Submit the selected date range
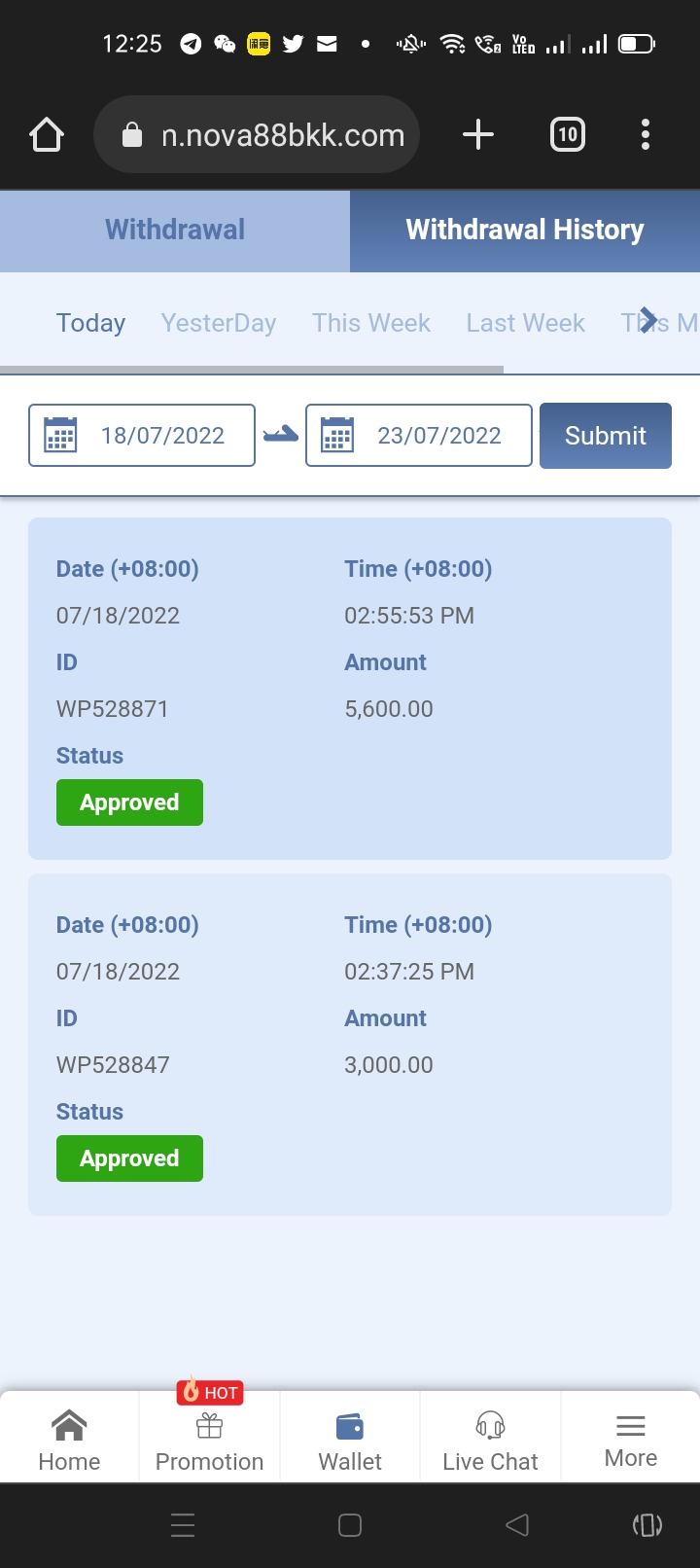The height and width of the screenshot is (1568, 700). coord(606,436)
